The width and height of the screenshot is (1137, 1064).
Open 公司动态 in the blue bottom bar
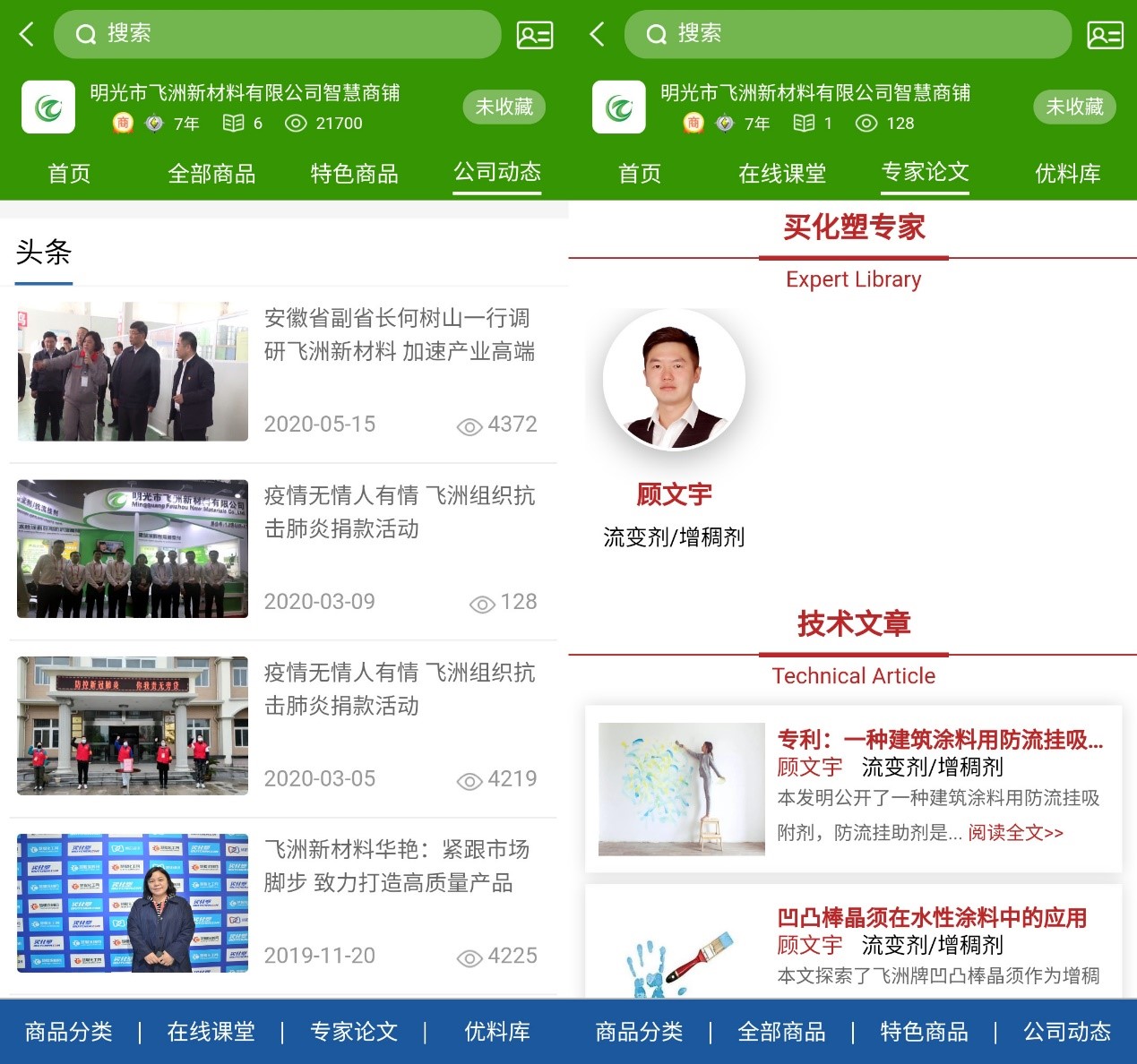[1066, 1032]
